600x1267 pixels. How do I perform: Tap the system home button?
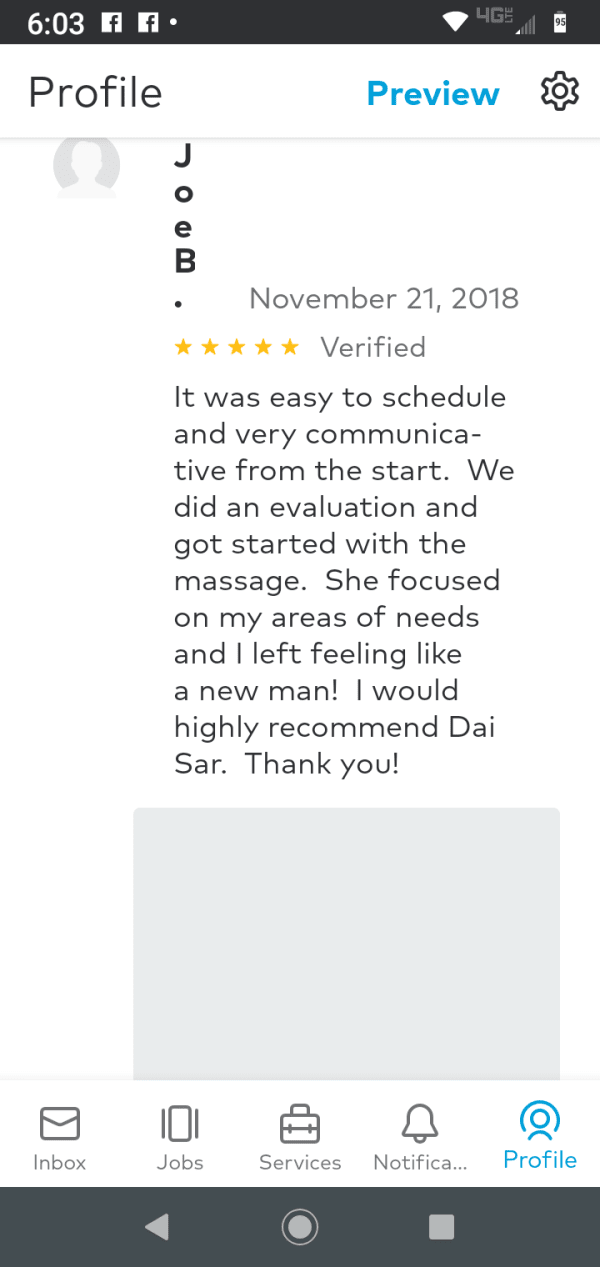click(300, 1227)
